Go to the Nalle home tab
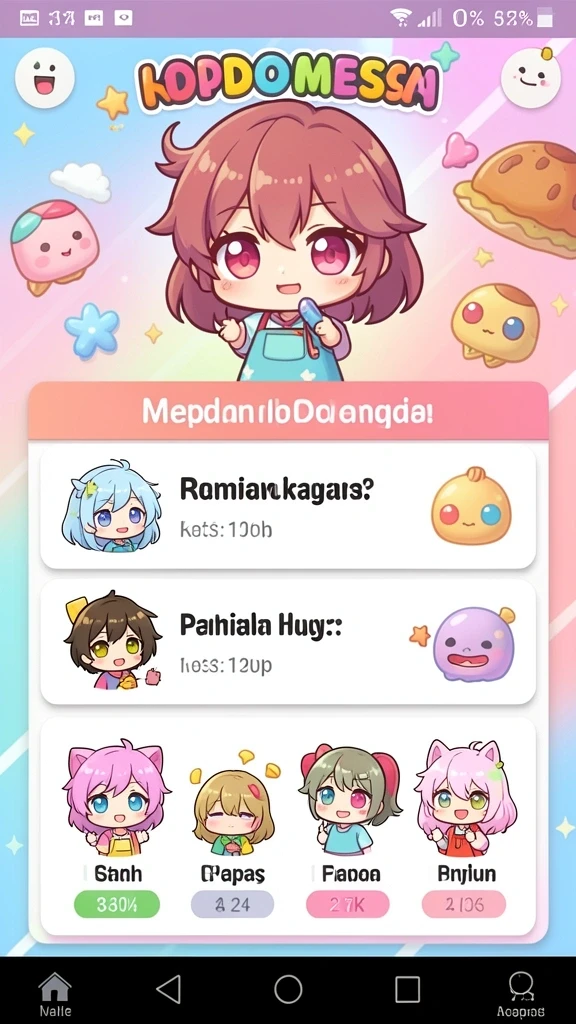Image resolution: width=576 pixels, height=1024 pixels. (x=55, y=995)
